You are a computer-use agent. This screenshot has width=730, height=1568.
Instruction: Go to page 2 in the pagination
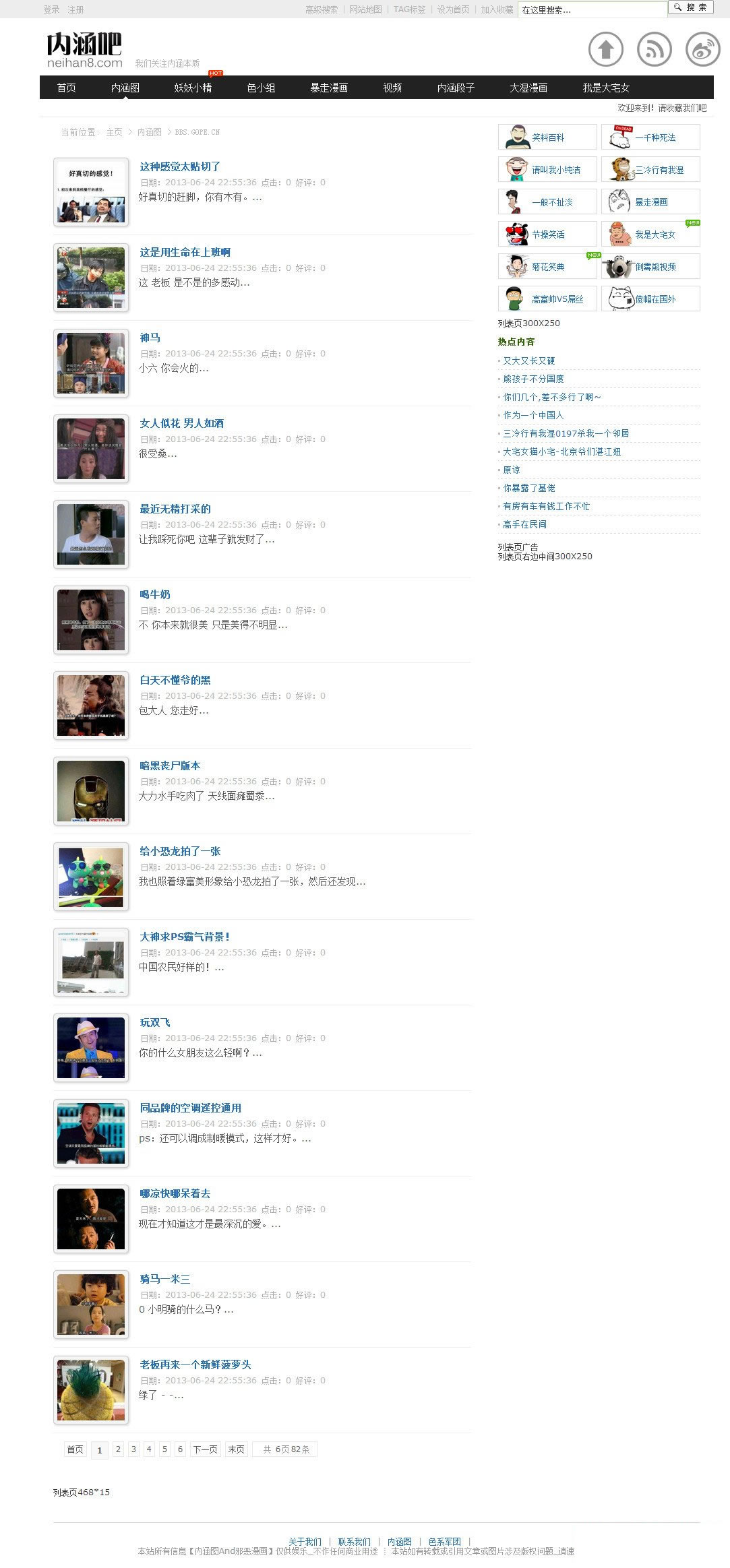click(118, 1449)
